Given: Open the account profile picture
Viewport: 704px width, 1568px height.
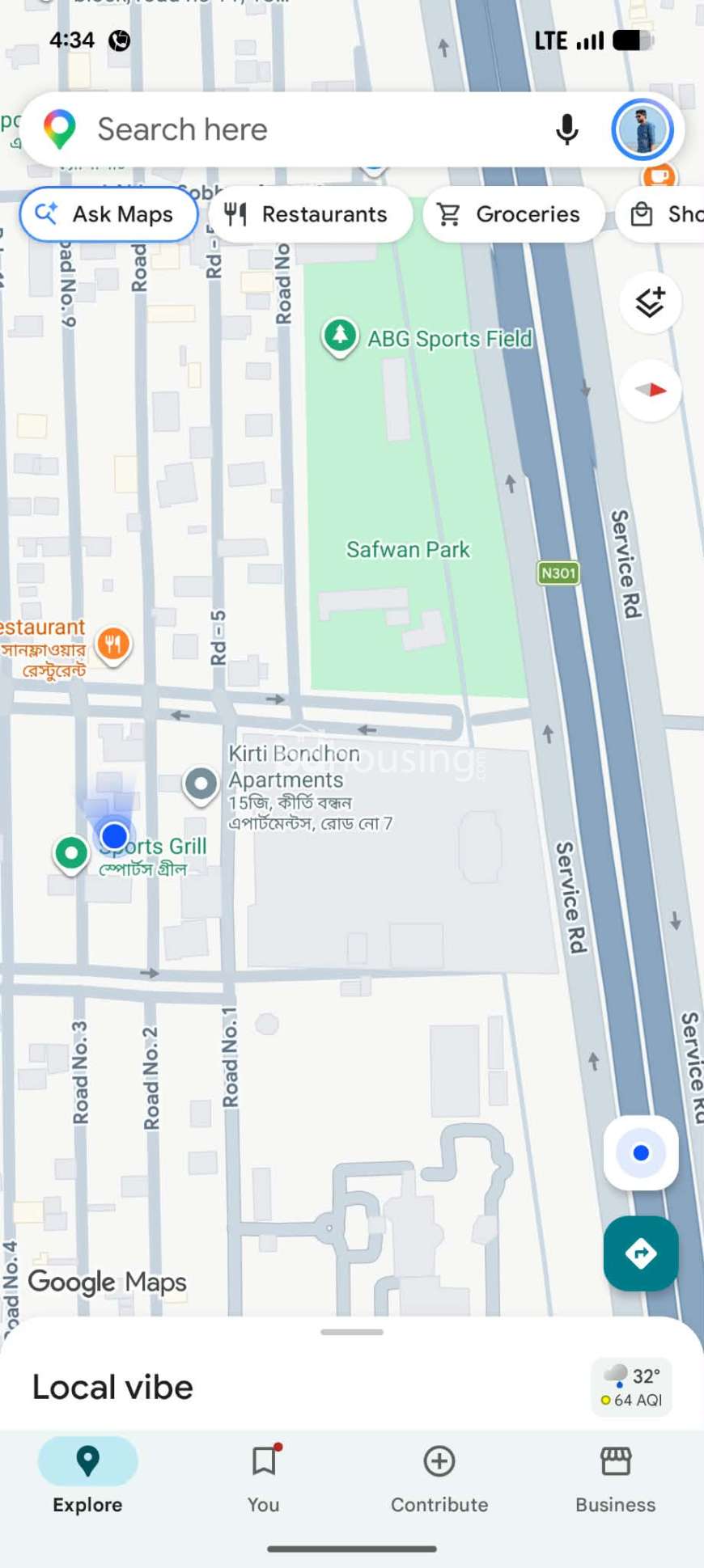Looking at the screenshot, I should tap(643, 129).
